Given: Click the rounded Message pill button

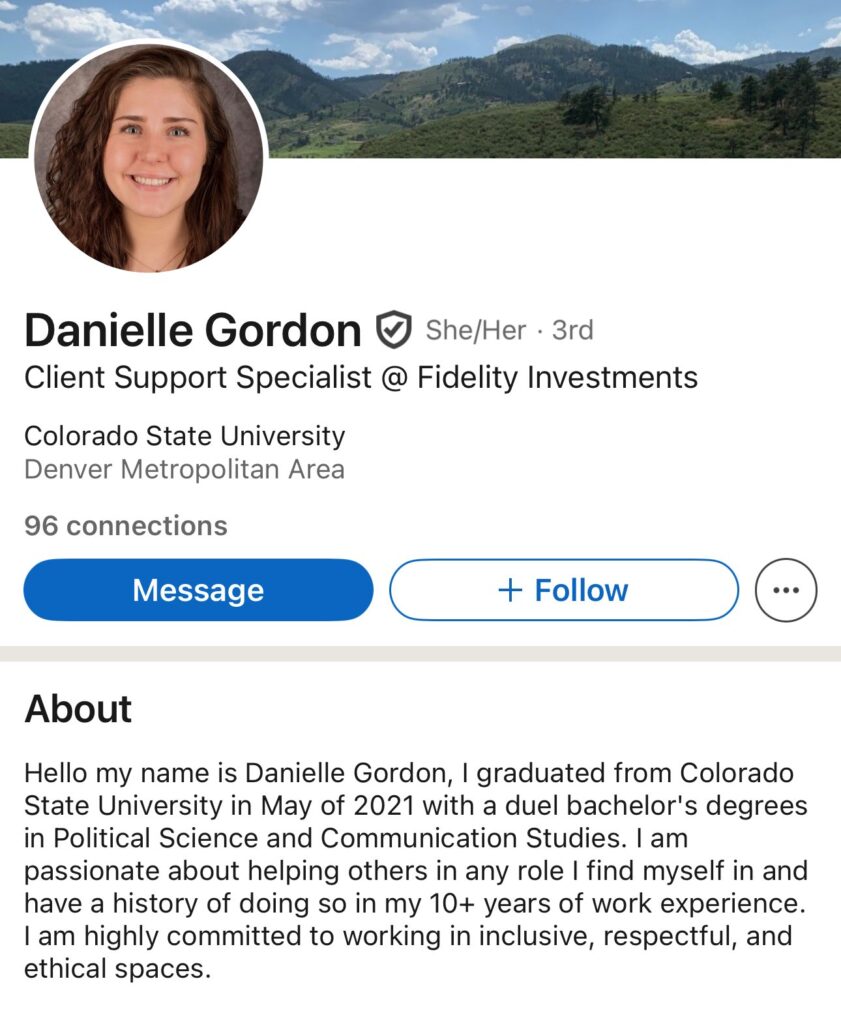Looking at the screenshot, I should coord(197,590).
